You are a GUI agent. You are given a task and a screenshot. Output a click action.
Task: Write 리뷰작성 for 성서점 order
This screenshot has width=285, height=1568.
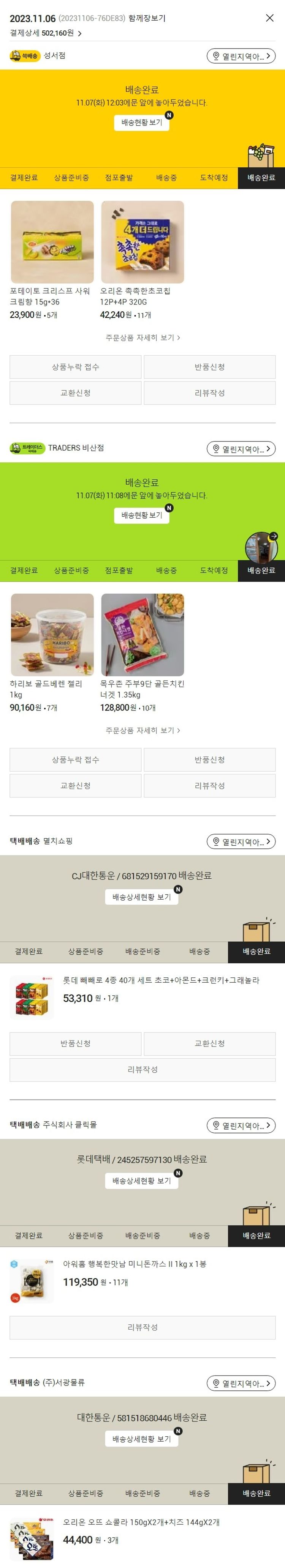click(x=209, y=393)
